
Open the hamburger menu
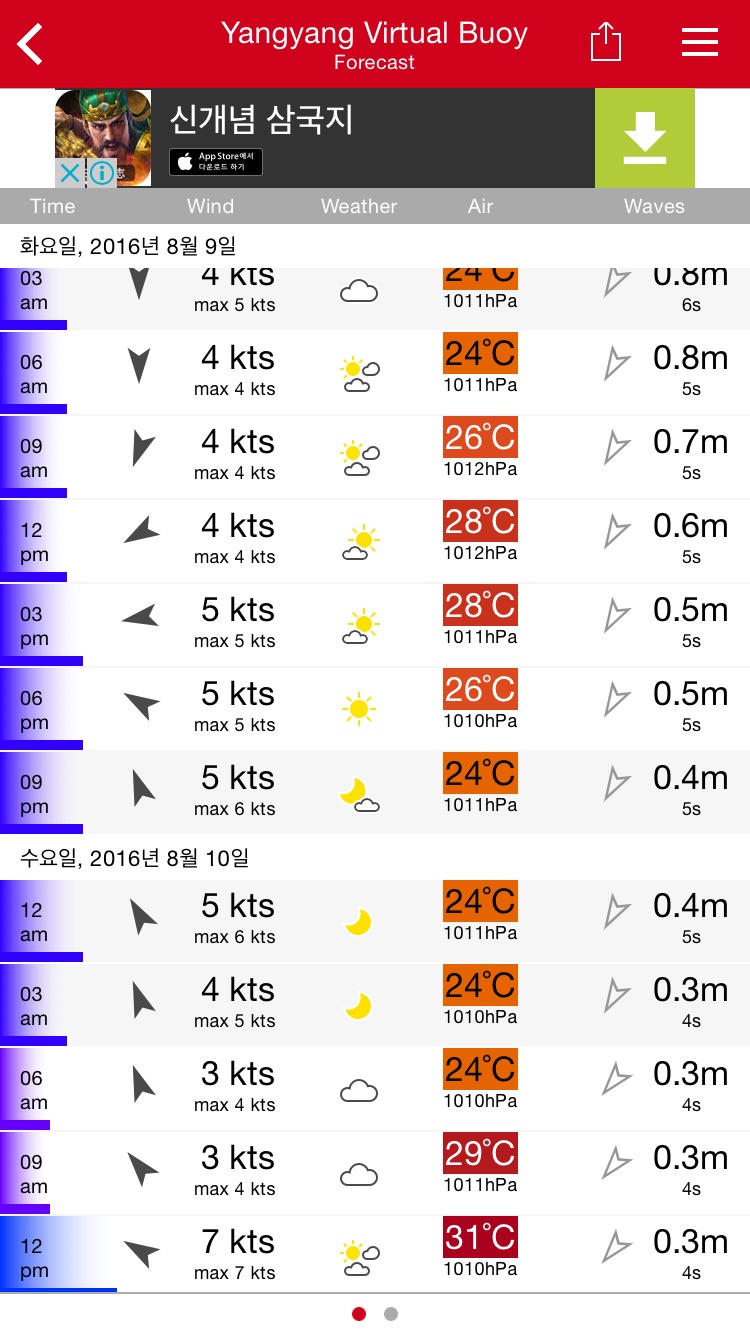point(700,42)
